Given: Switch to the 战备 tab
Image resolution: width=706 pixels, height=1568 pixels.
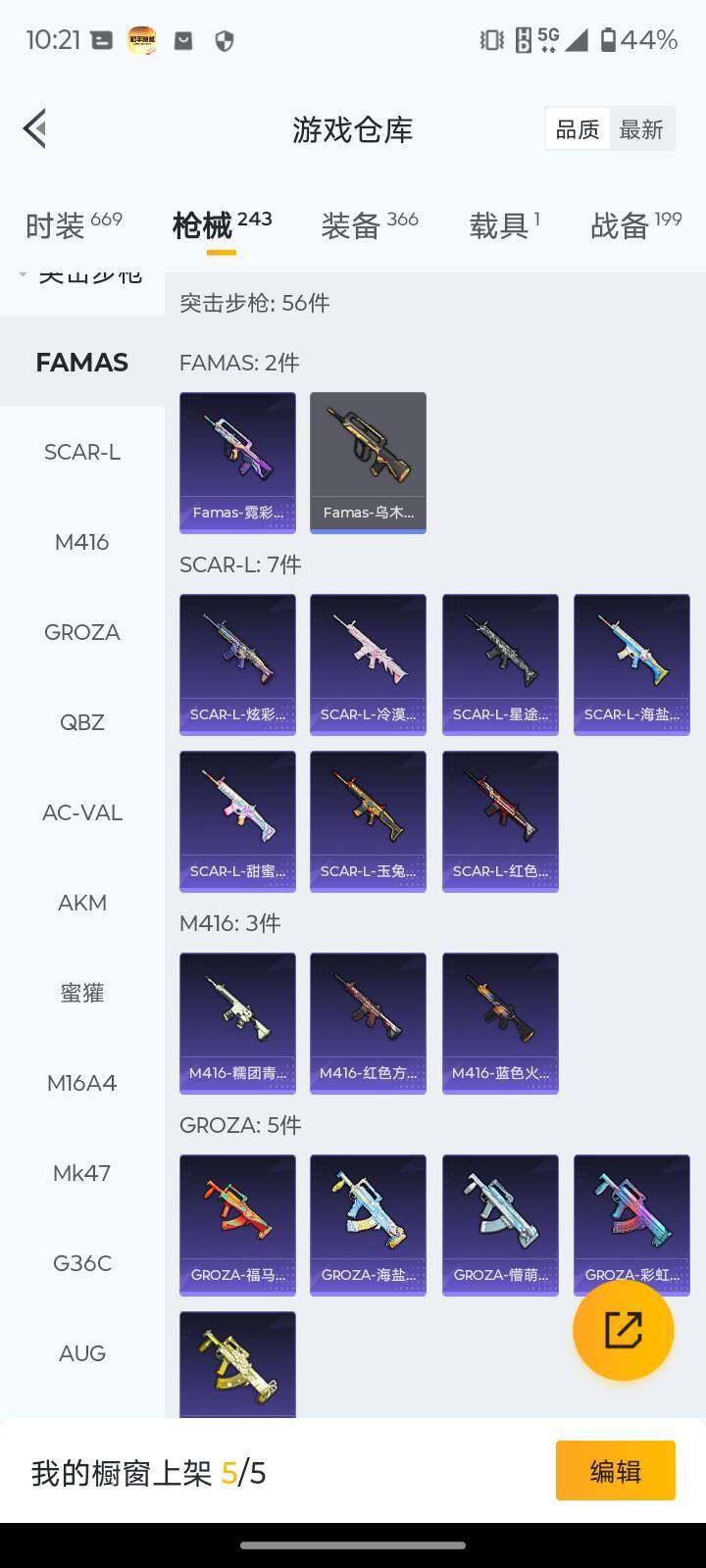Looking at the screenshot, I should click(x=635, y=224).
